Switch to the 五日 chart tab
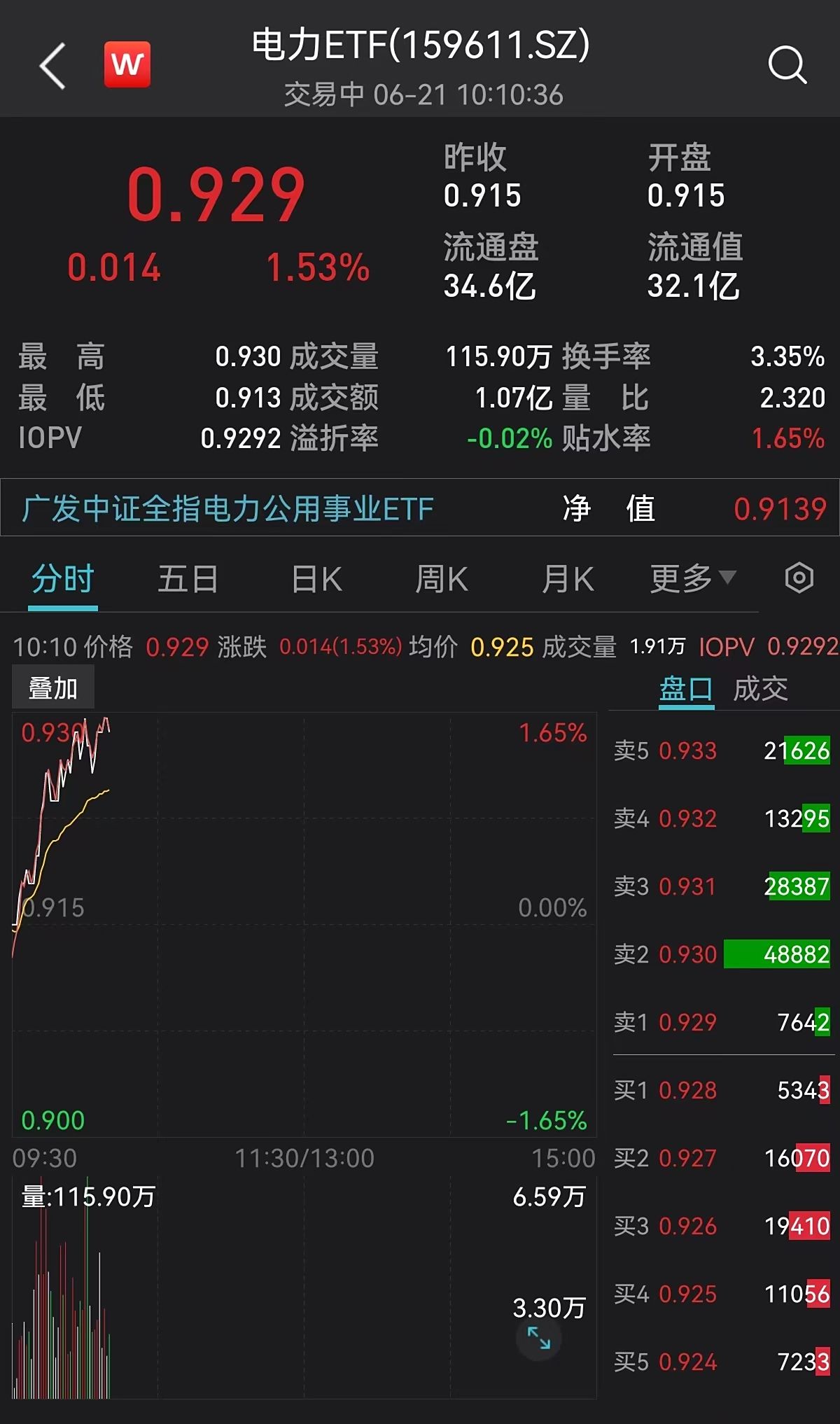 [x=188, y=579]
